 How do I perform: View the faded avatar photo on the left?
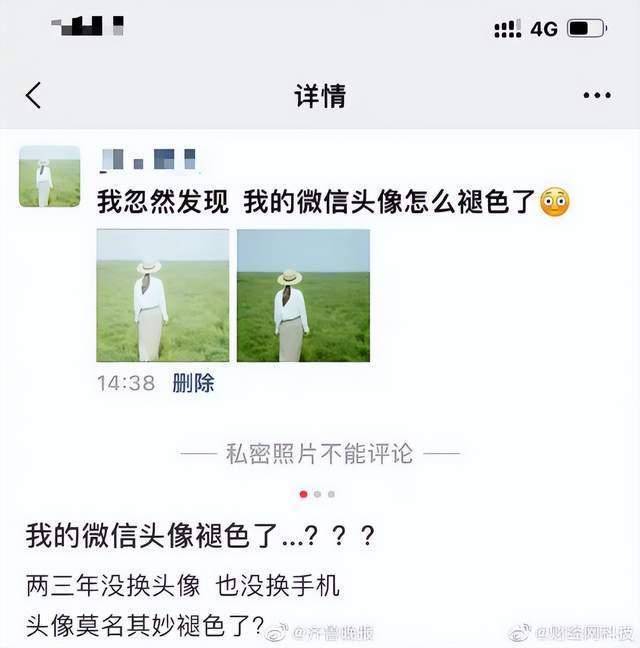163,295
